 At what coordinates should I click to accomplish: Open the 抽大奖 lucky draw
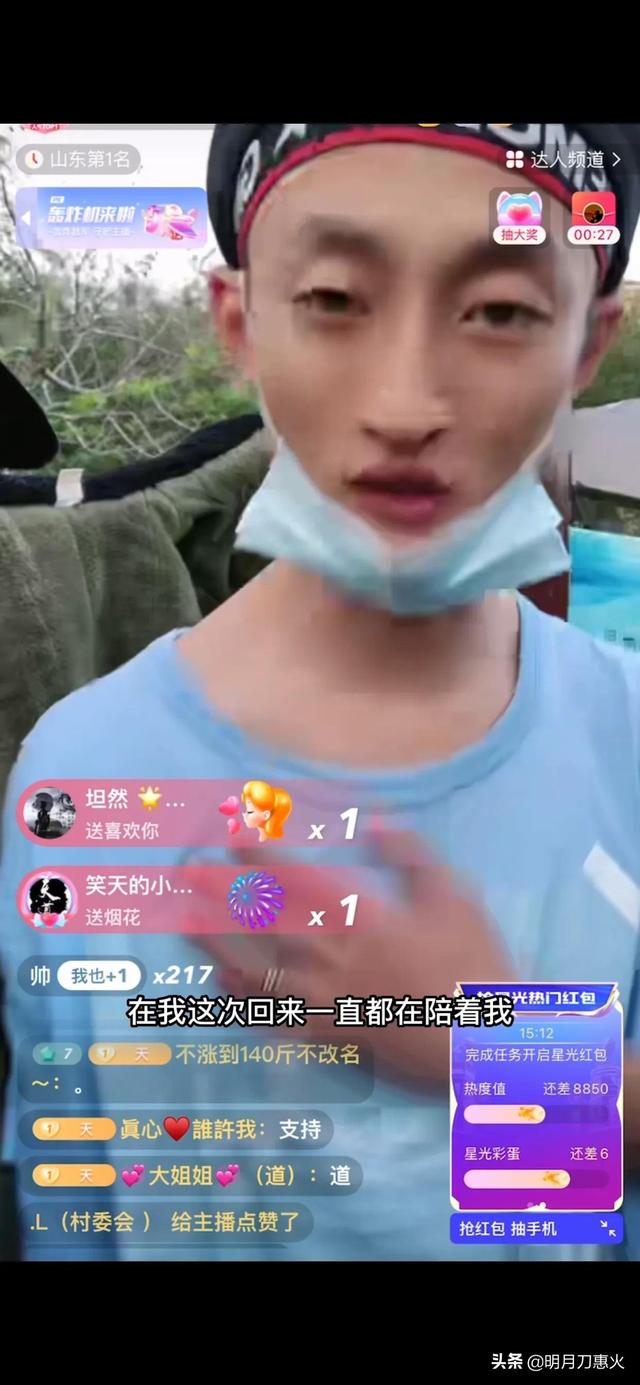pyautogui.click(x=519, y=217)
